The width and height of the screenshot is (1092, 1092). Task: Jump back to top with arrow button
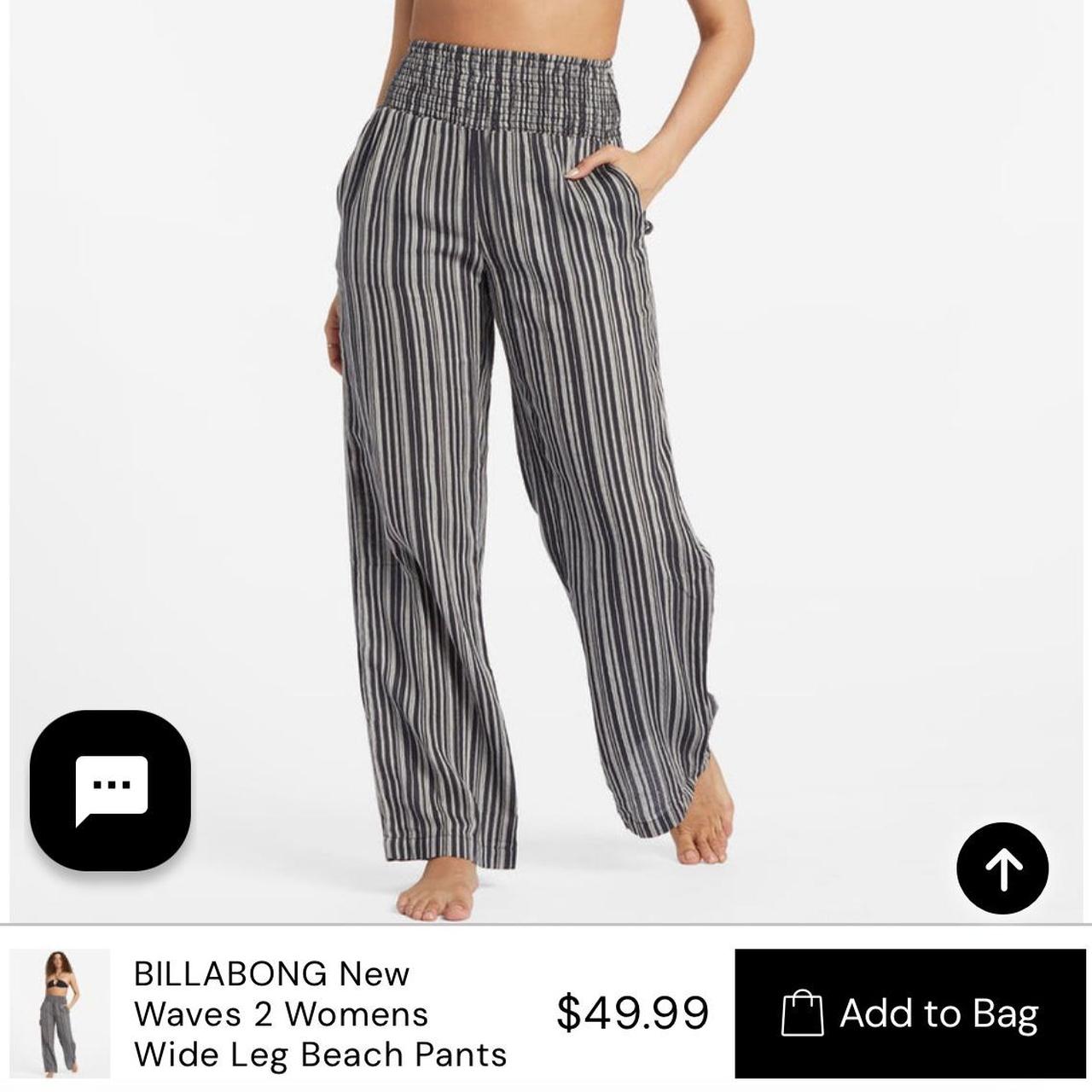click(x=1002, y=868)
